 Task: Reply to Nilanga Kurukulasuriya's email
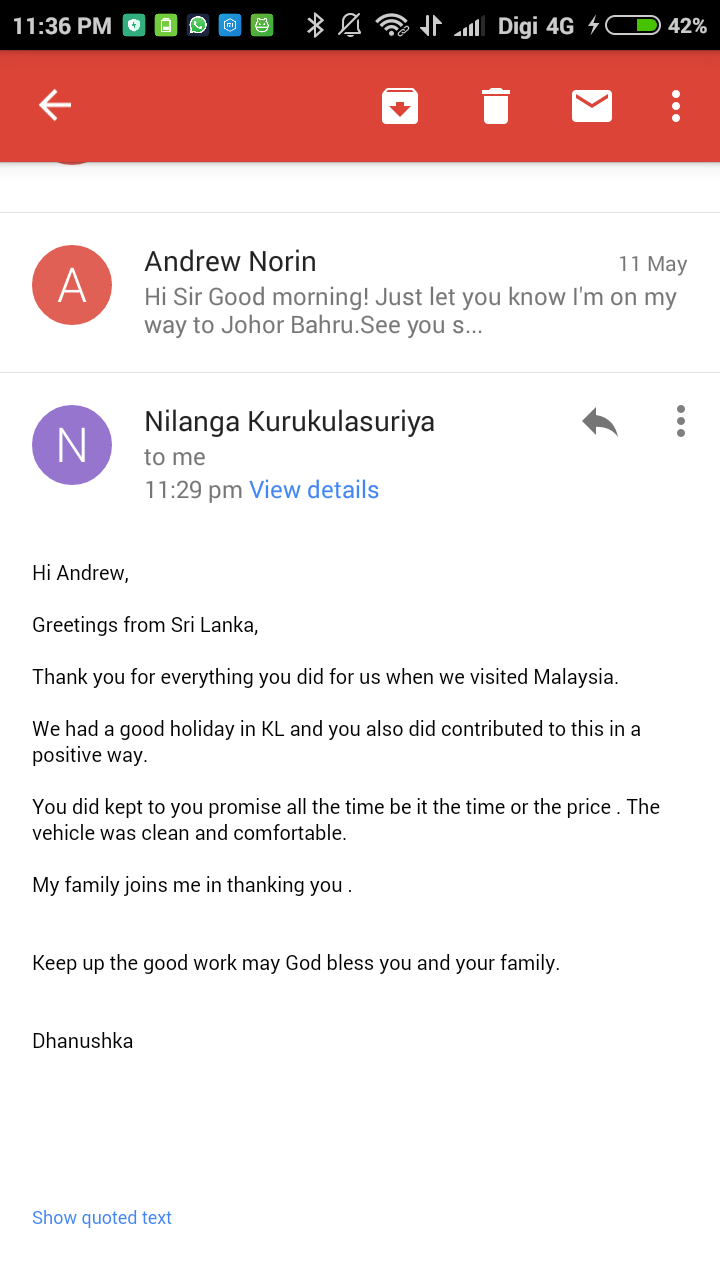coord(600,423)
